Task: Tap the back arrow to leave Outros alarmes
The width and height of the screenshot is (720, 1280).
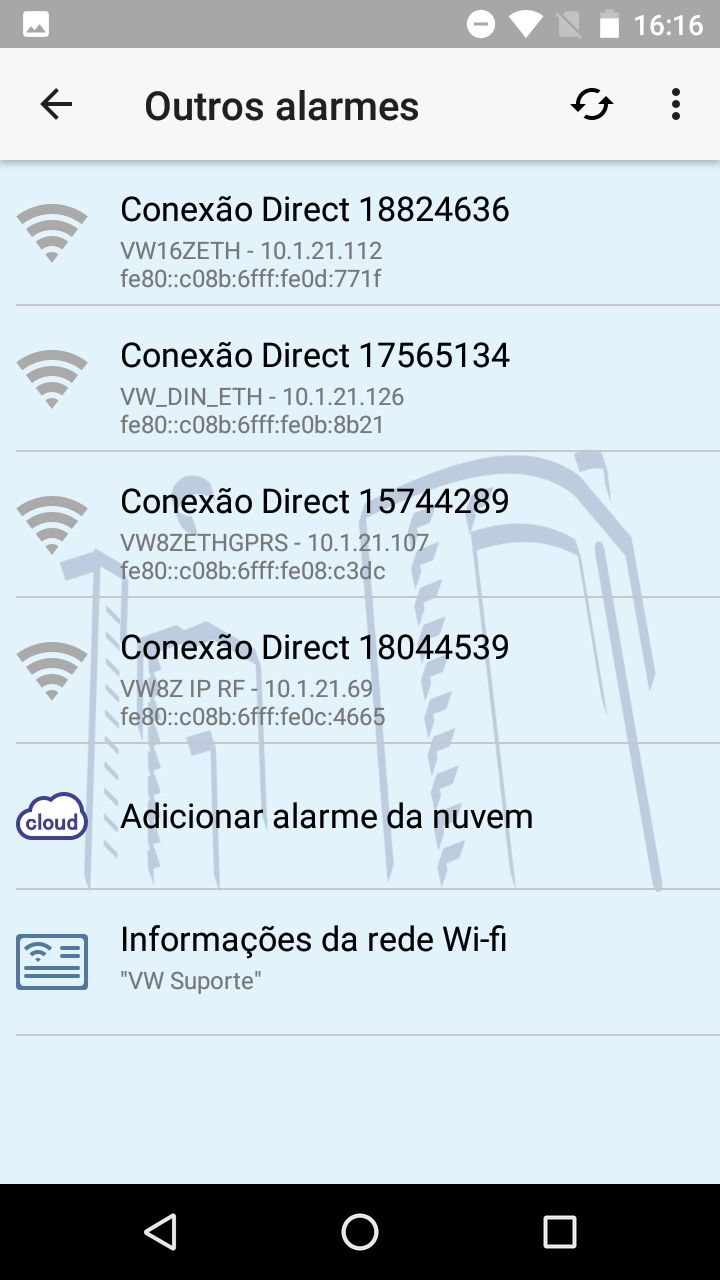Action: pyautogui.click(x=56, y=104)
